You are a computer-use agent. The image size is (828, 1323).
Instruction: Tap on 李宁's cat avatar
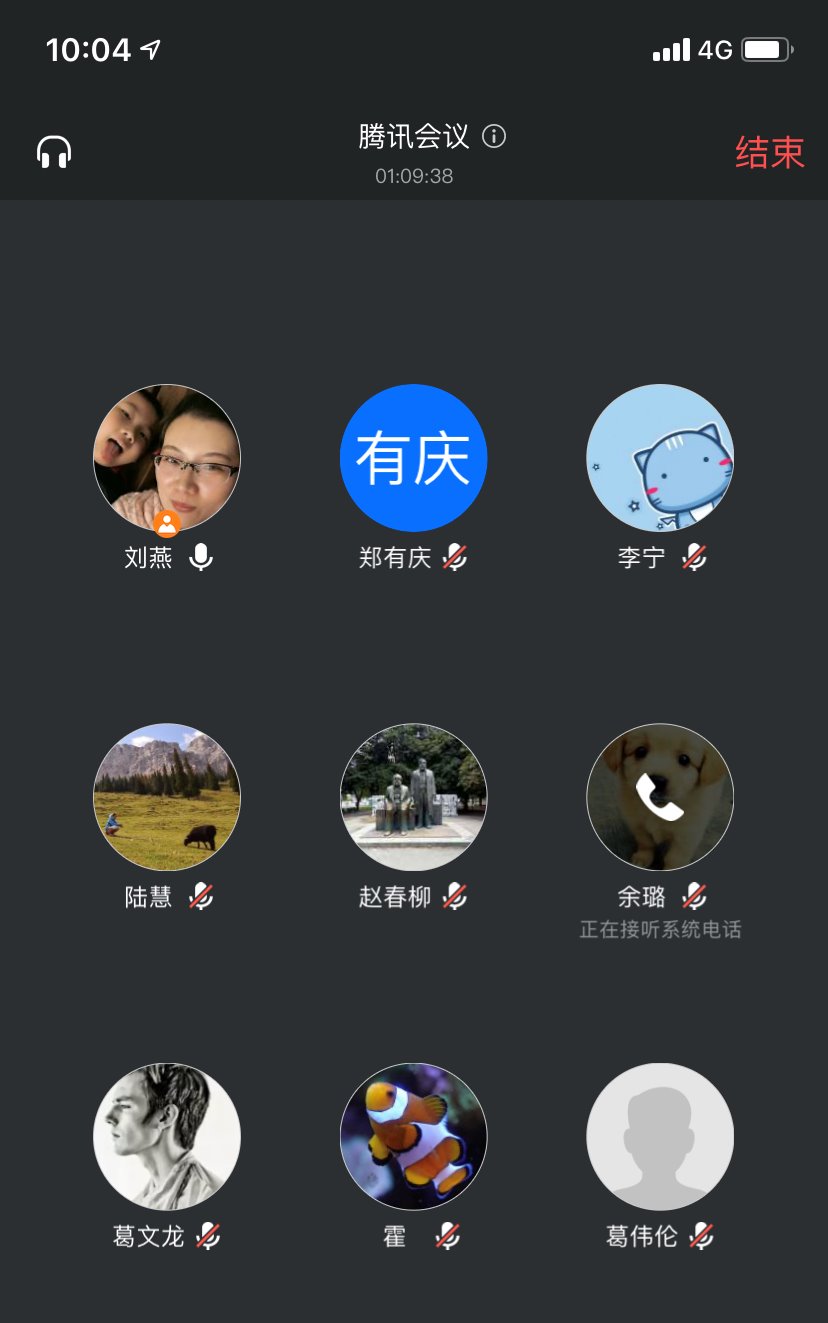pos(660,458)
